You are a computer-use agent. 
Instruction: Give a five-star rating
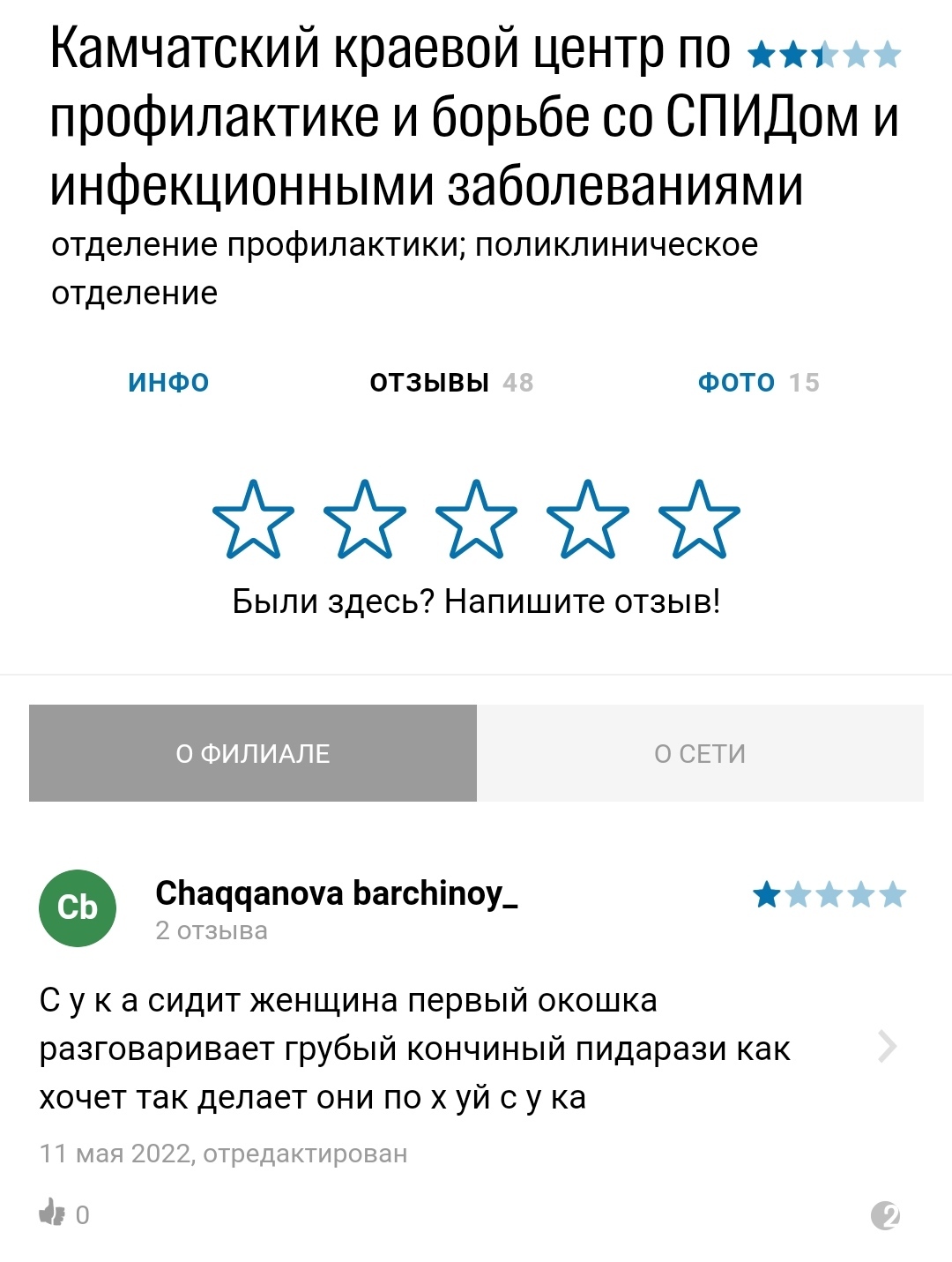point(699,520)
